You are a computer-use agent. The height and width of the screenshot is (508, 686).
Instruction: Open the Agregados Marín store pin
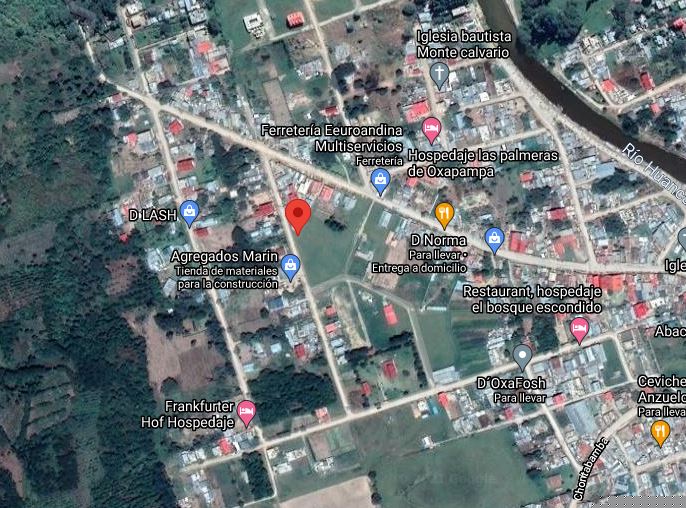coord(290,265)
